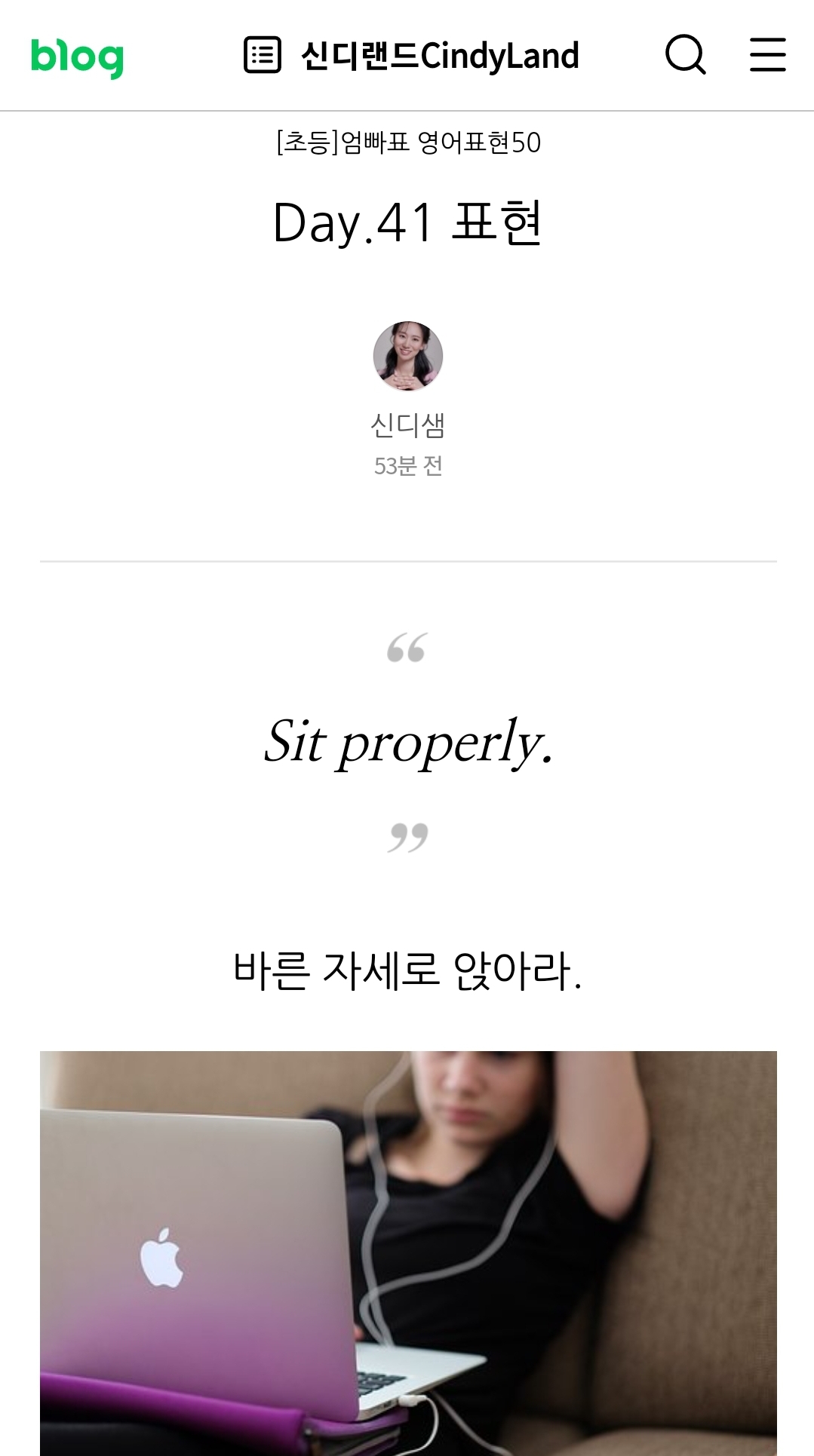Viewport: 814px width, 1456px height.
Task: Open the [초등]엄빠표 영어표현50 category
Action: pos(408,143)
